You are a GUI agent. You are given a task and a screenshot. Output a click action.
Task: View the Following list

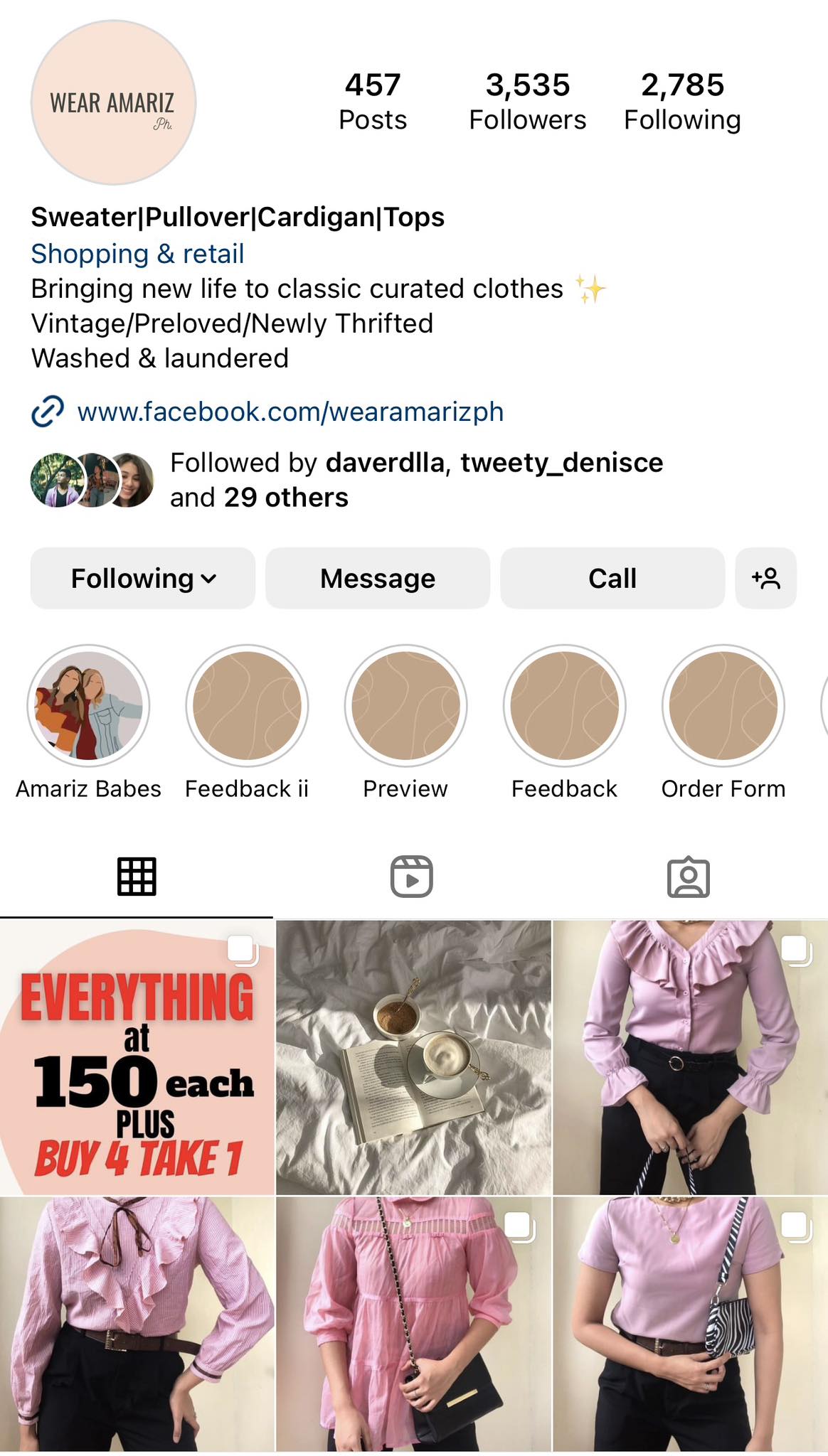tap(682, 102)
